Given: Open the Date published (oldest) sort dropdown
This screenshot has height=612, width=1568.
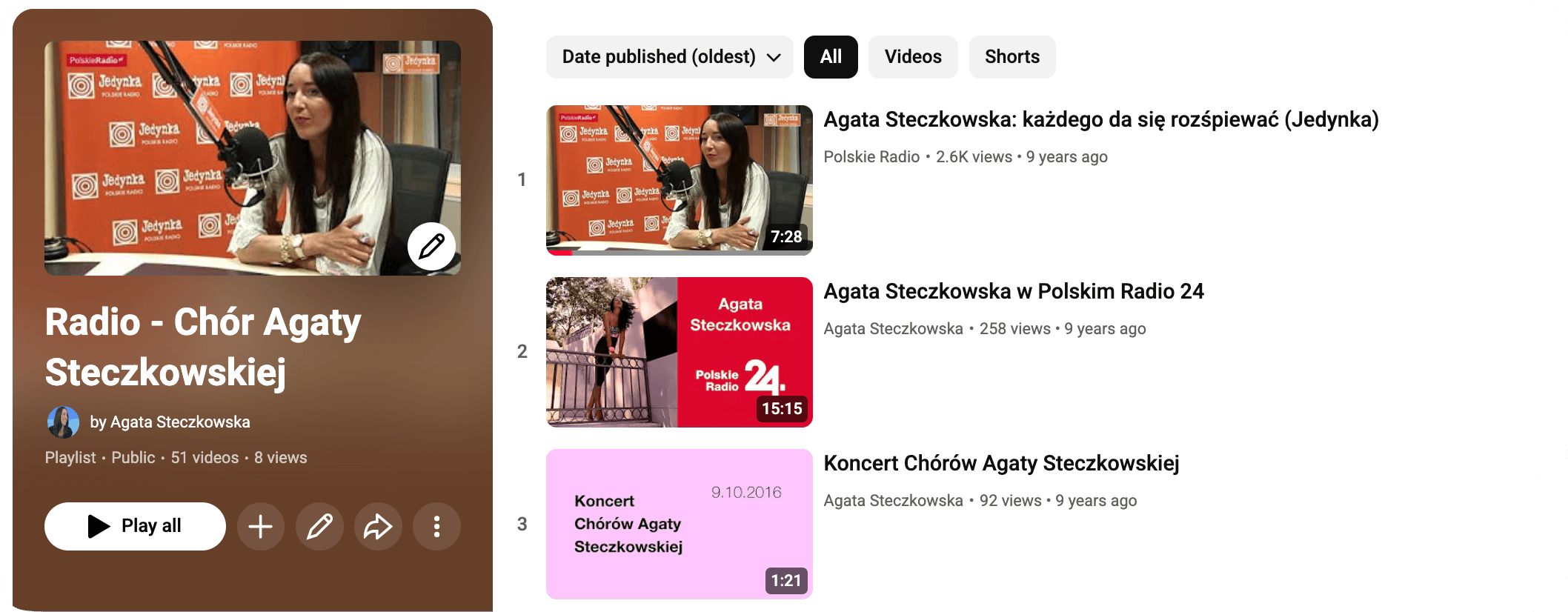Looking at the screenshot, I should click(x=670, y=57).
